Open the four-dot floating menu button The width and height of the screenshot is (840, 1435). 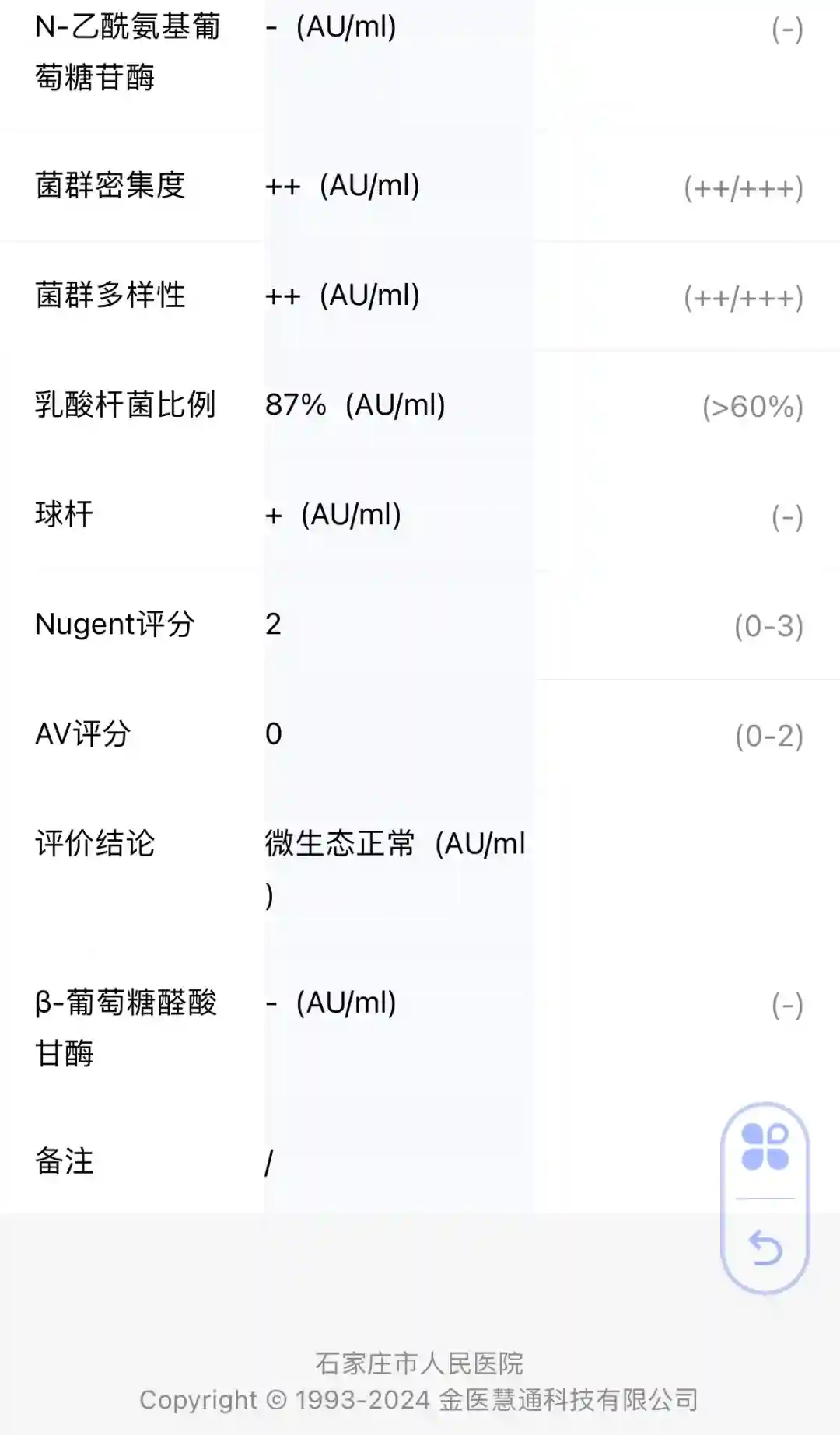(765, 1147)
